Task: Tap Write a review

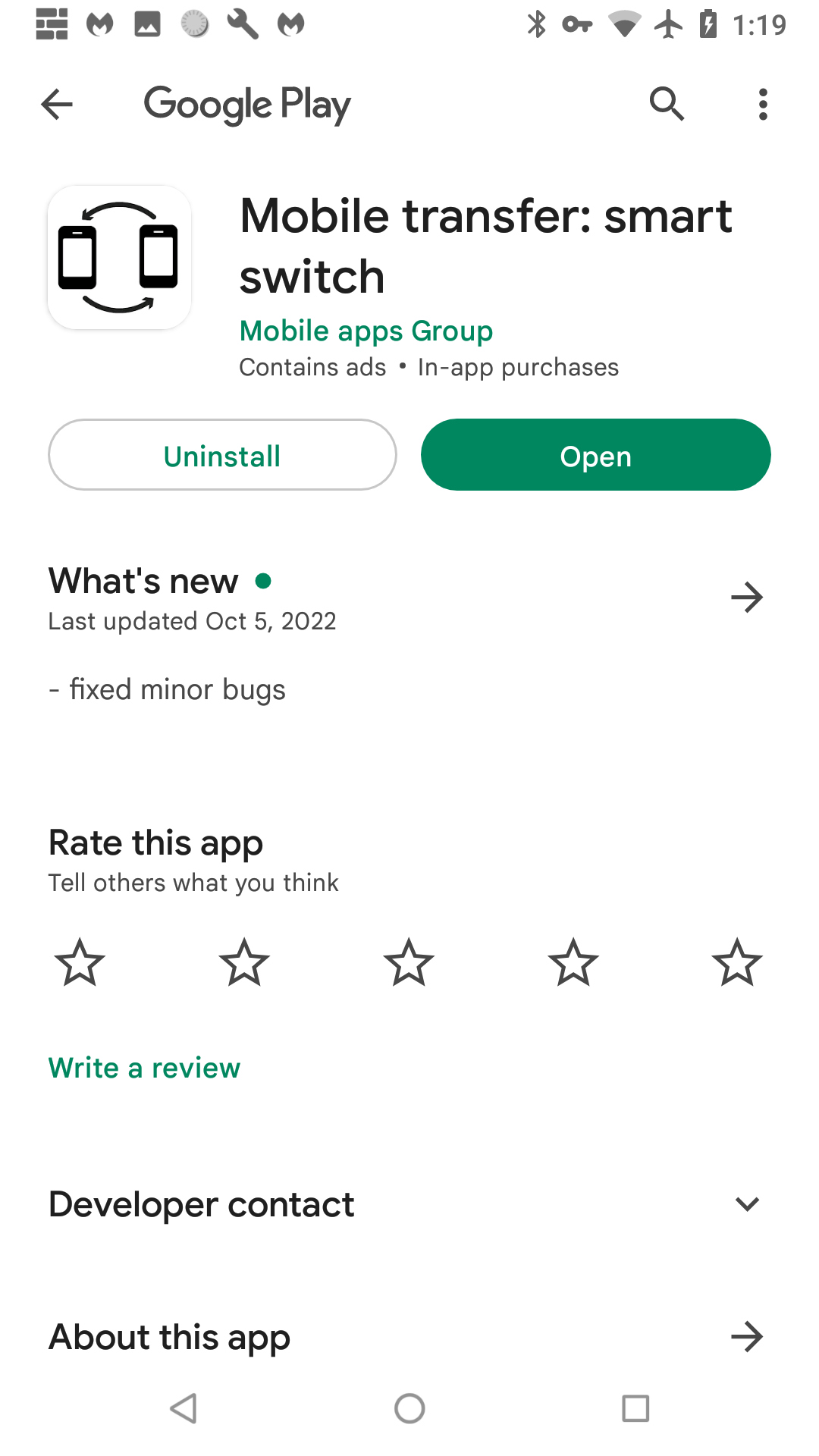Action: pos(144,1068)
